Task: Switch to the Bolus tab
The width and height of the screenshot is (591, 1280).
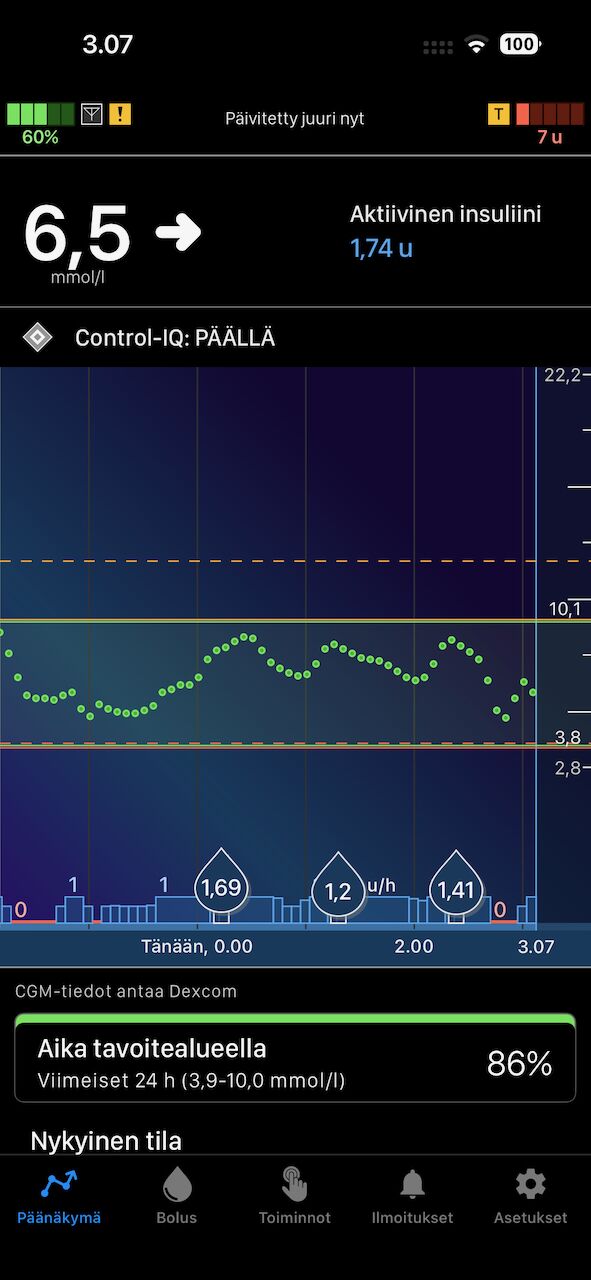Action: pyautogui.click(x=177, y=1196)
